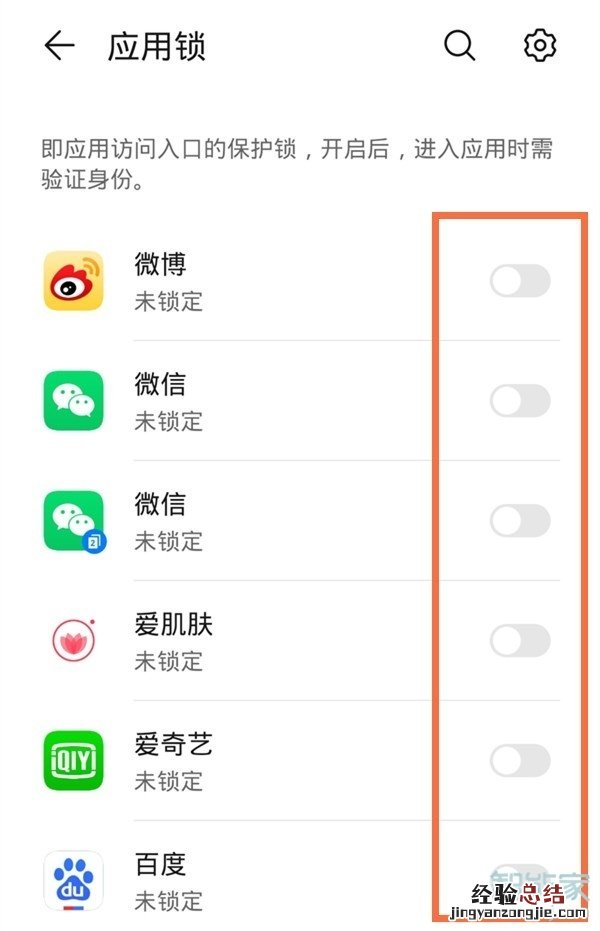
Task: Toggle lock for the cloned 微信 app
Action: click(520, 521)
